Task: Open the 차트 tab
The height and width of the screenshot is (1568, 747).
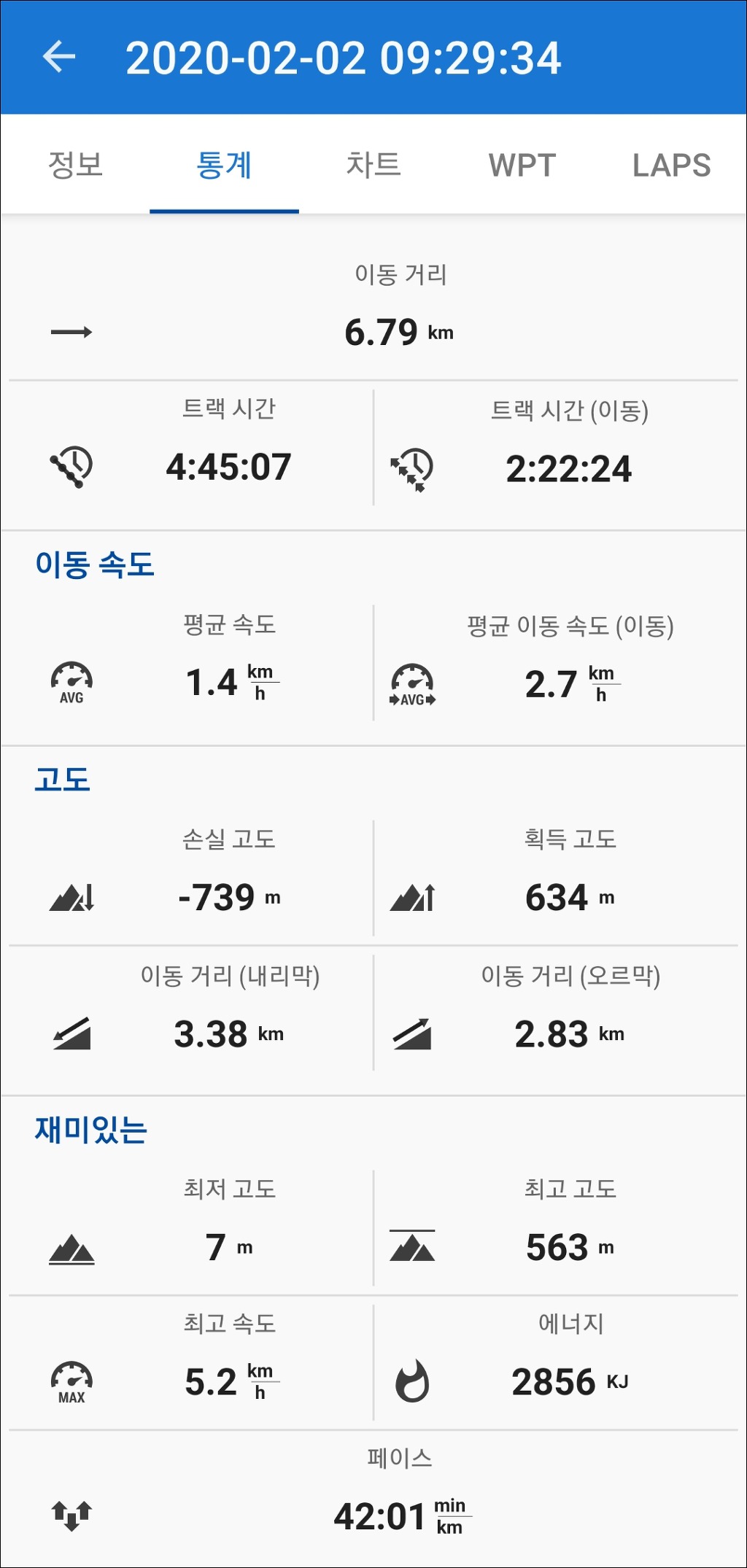Action: pos(373,165)
